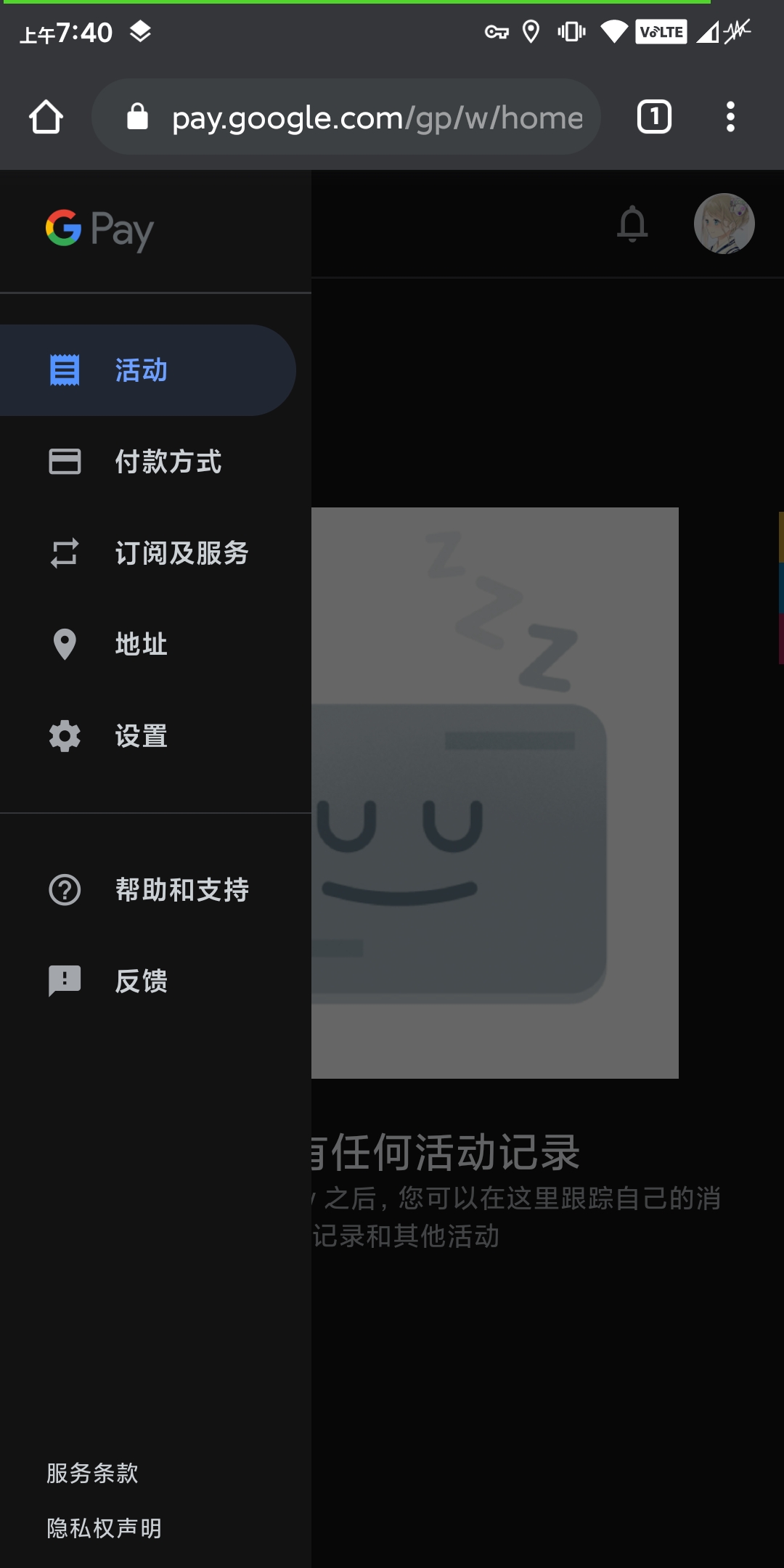Open 地址 addresses
Image resolution: width=784 pixels, height=1568 pixels.
tap(148, 645)
